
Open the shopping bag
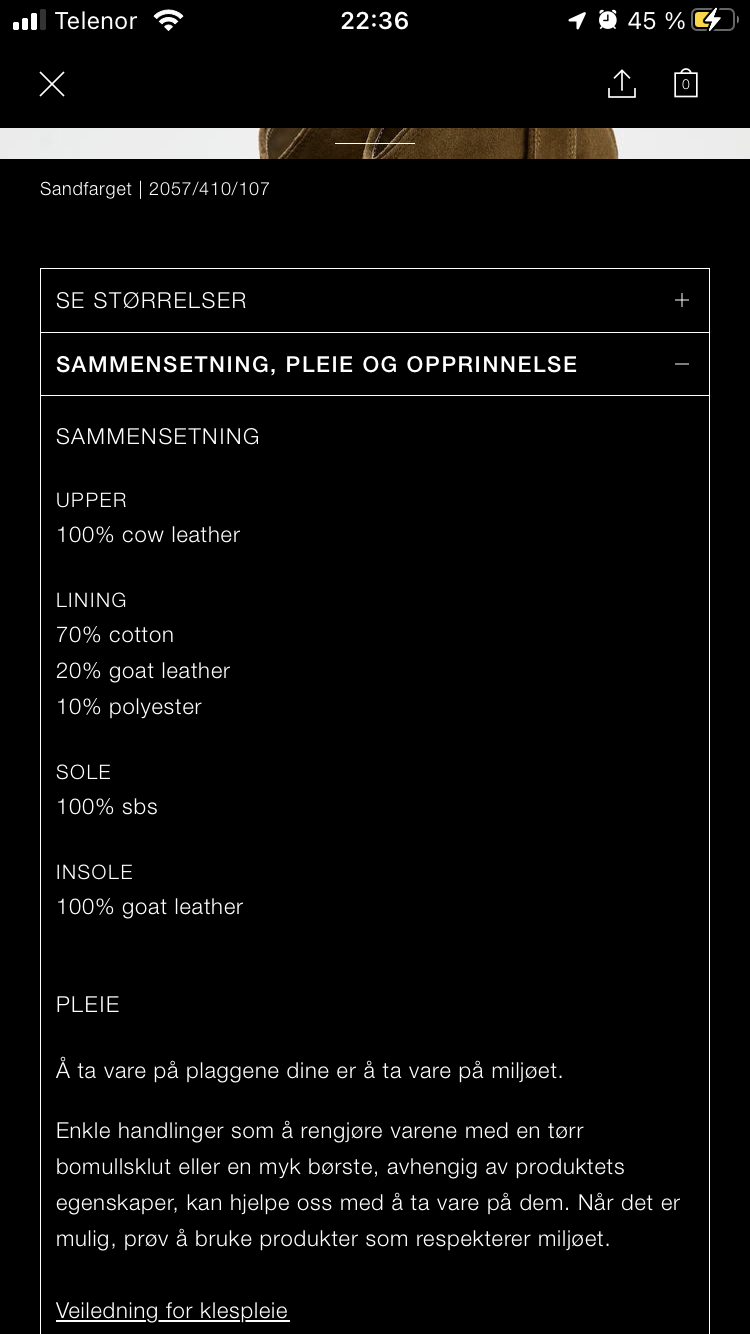coord(686,84)
